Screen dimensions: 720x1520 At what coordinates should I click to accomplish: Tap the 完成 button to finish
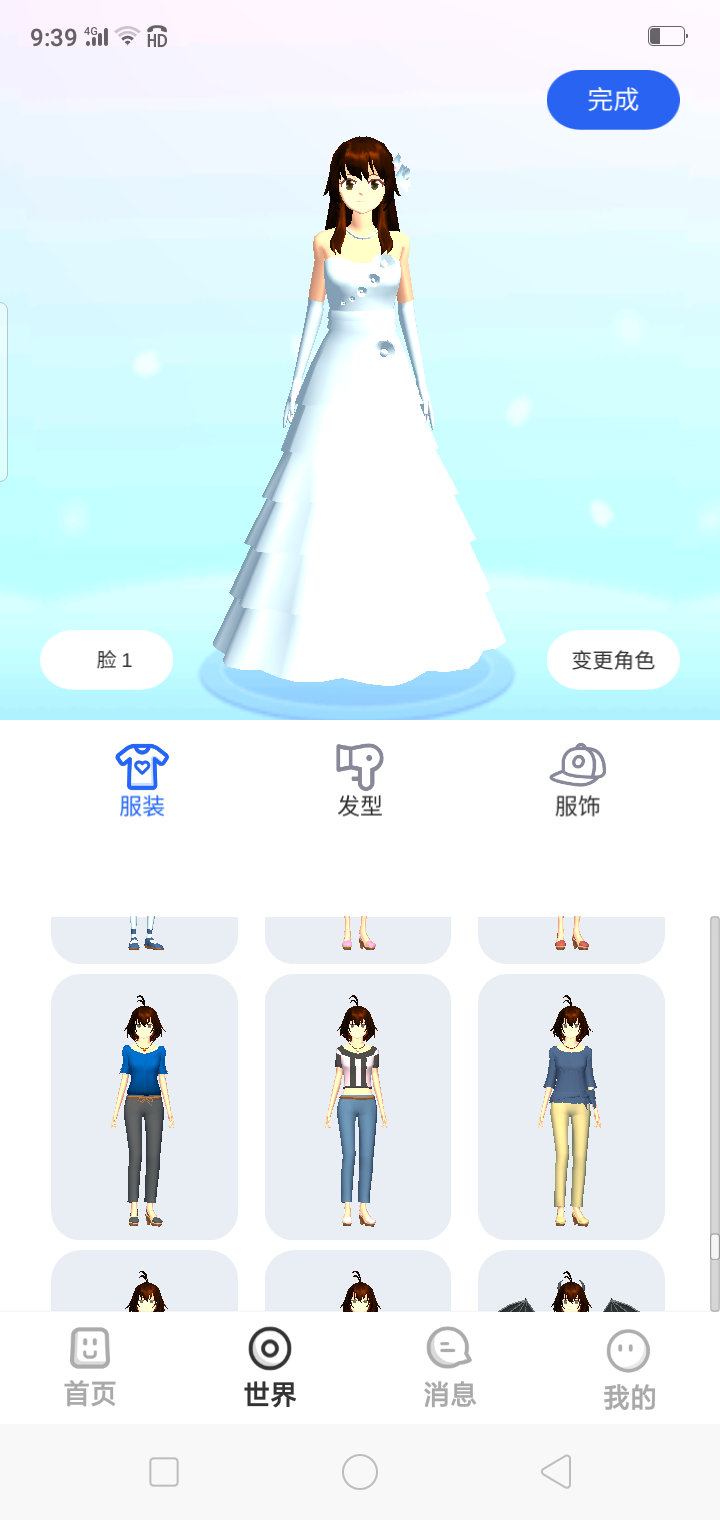613,100
